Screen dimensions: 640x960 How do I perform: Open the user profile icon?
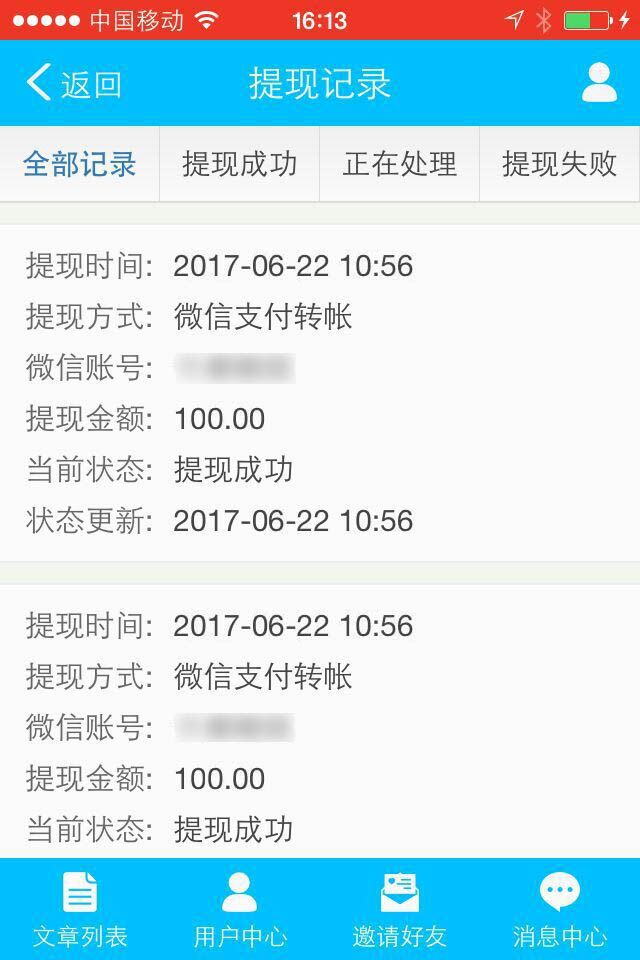point(598,83)
